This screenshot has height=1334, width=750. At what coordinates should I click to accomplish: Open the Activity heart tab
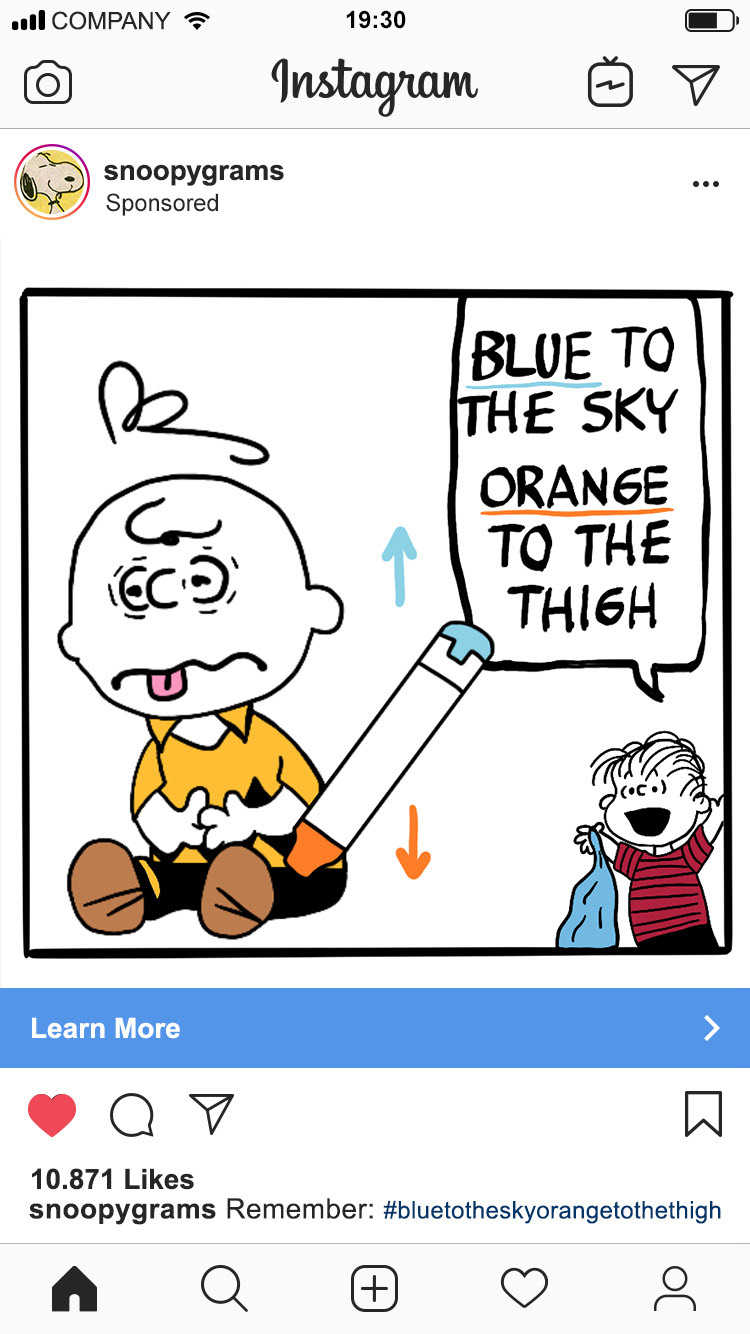(525, 1288)
